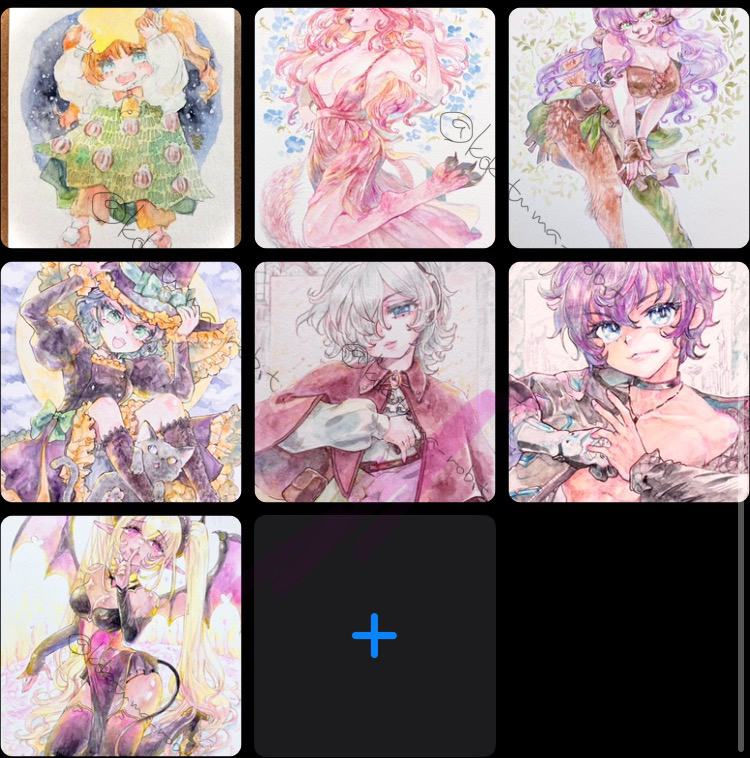Add a new image with the plus tile
The height and width of the screenshot is (758, 750).
[x=375, y=636]
